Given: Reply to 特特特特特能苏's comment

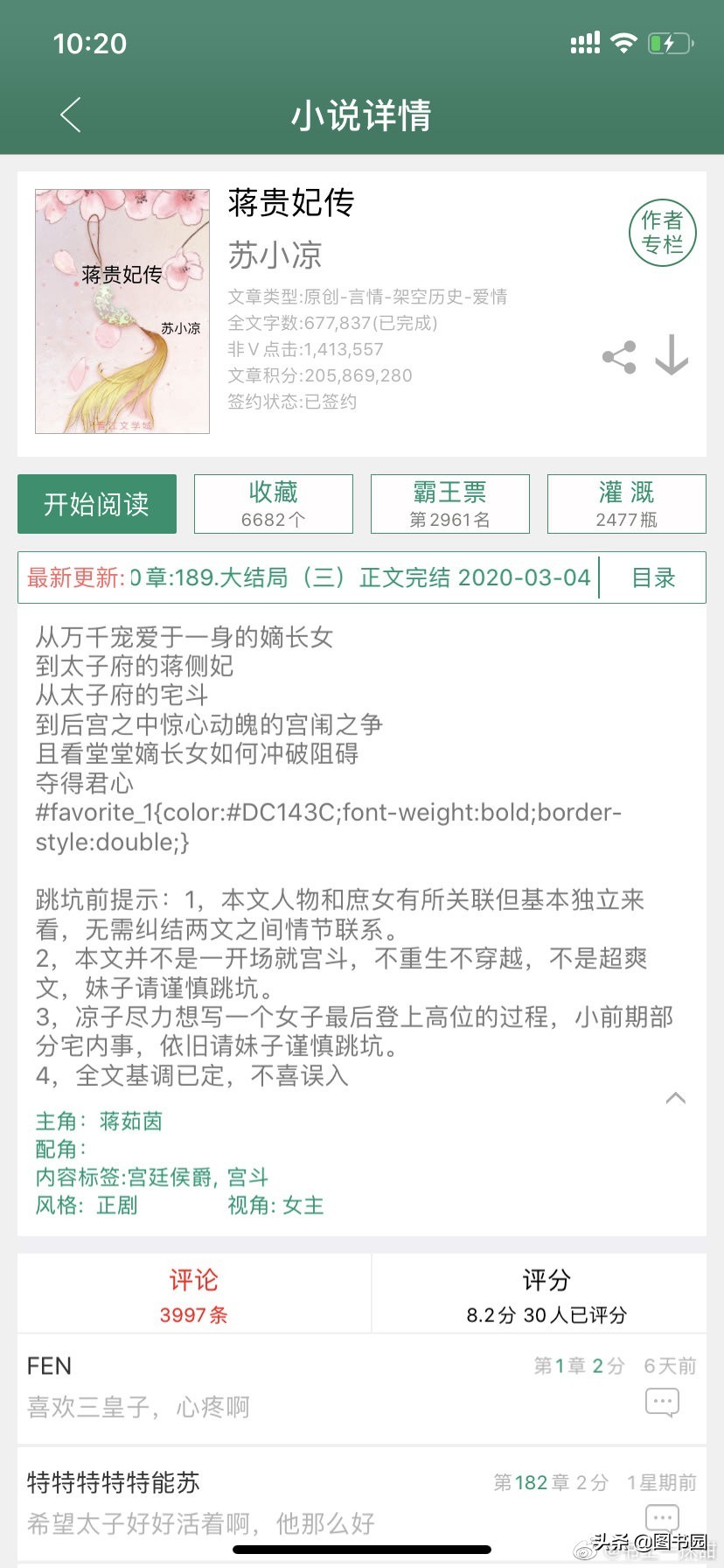Looking at the screenshot, I should (662, 1516).
